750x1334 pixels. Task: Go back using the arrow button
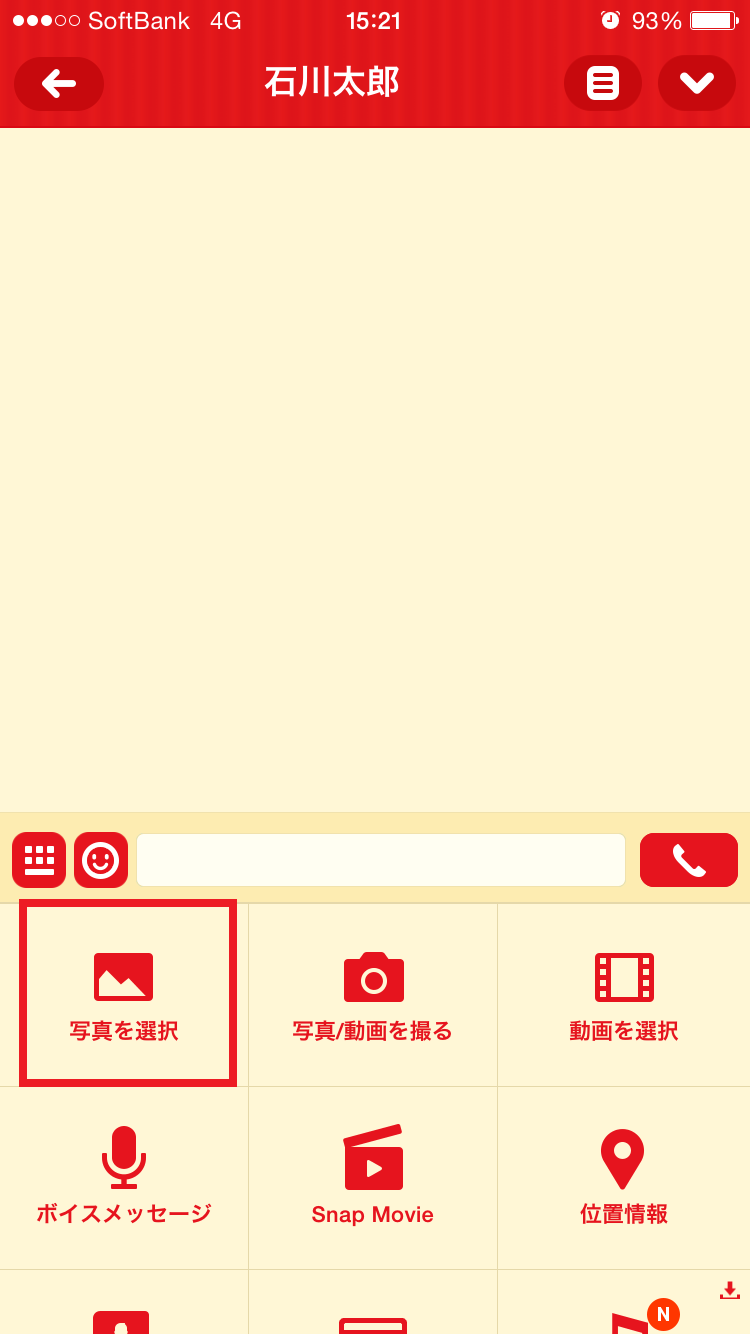pos(59,84)
